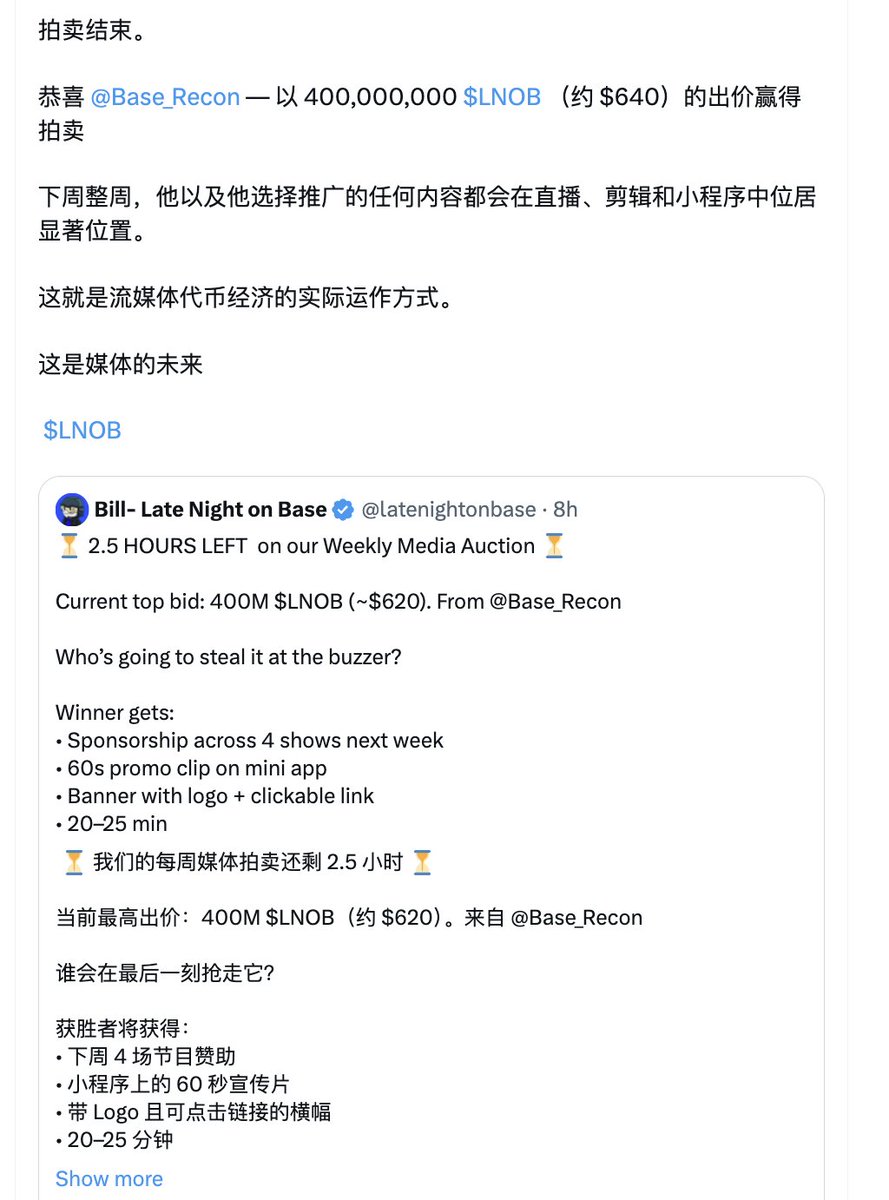
Task: Tap the $LNOB cashtag after 400,000,000
Action: coord(502,97)
